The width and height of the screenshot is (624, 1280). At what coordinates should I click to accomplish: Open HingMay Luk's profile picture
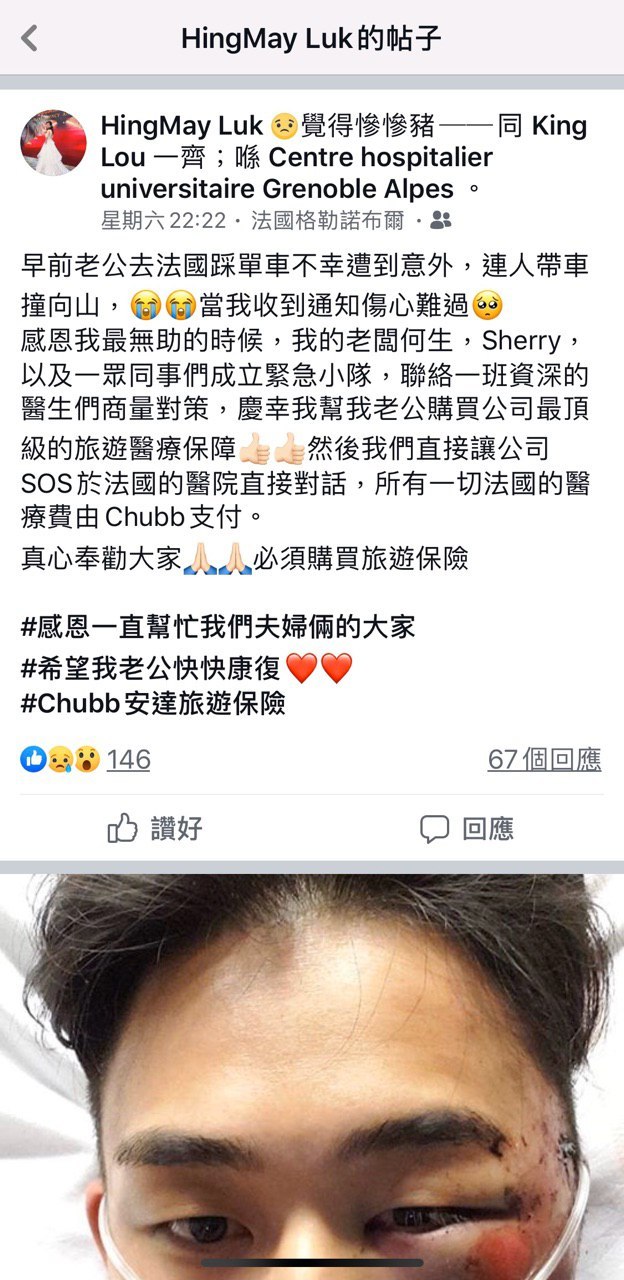[x=53, y=143]
